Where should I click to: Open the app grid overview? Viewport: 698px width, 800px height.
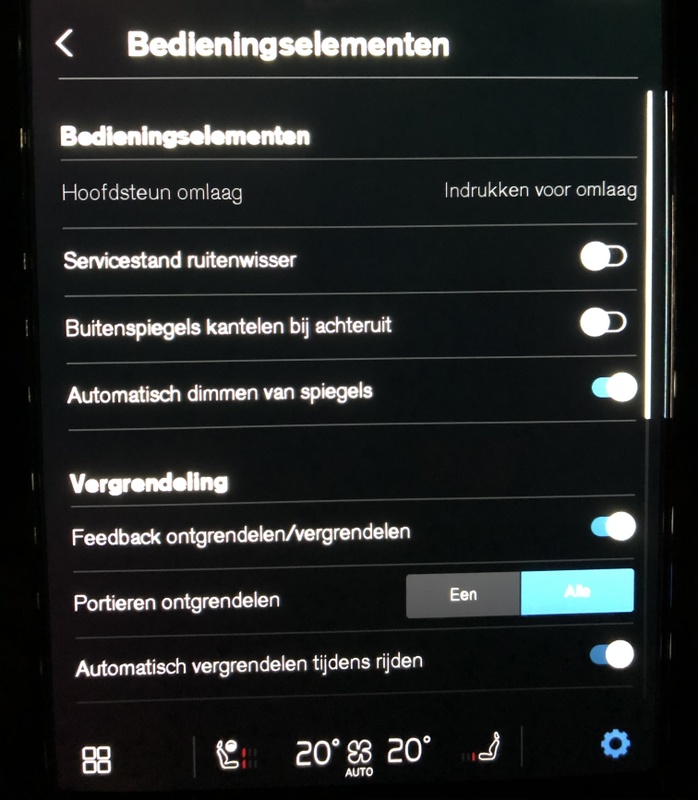(x=97, y=759)
